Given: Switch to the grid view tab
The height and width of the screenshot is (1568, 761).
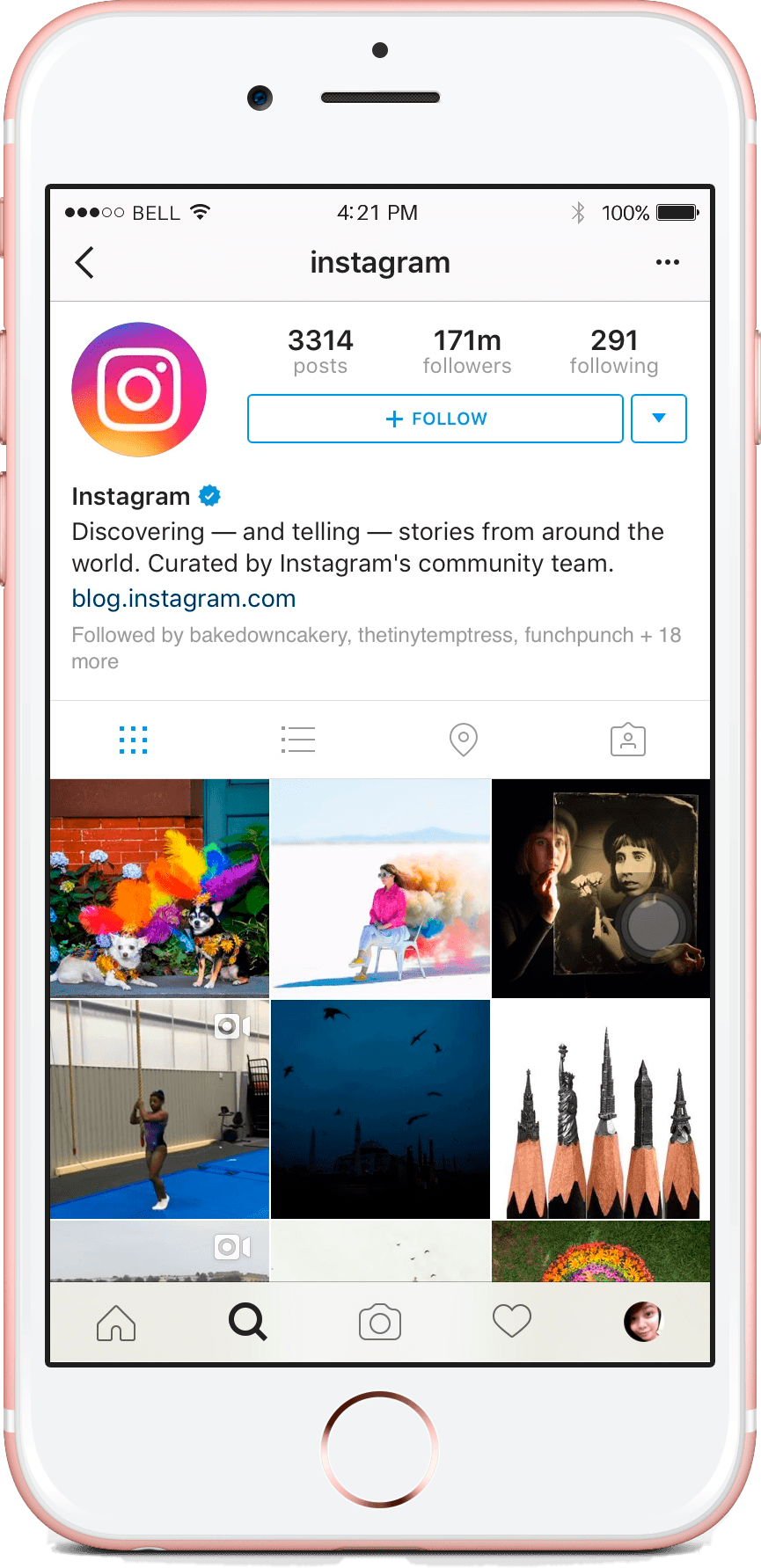Looking at the screenshot, I should [x=133, y=740].
